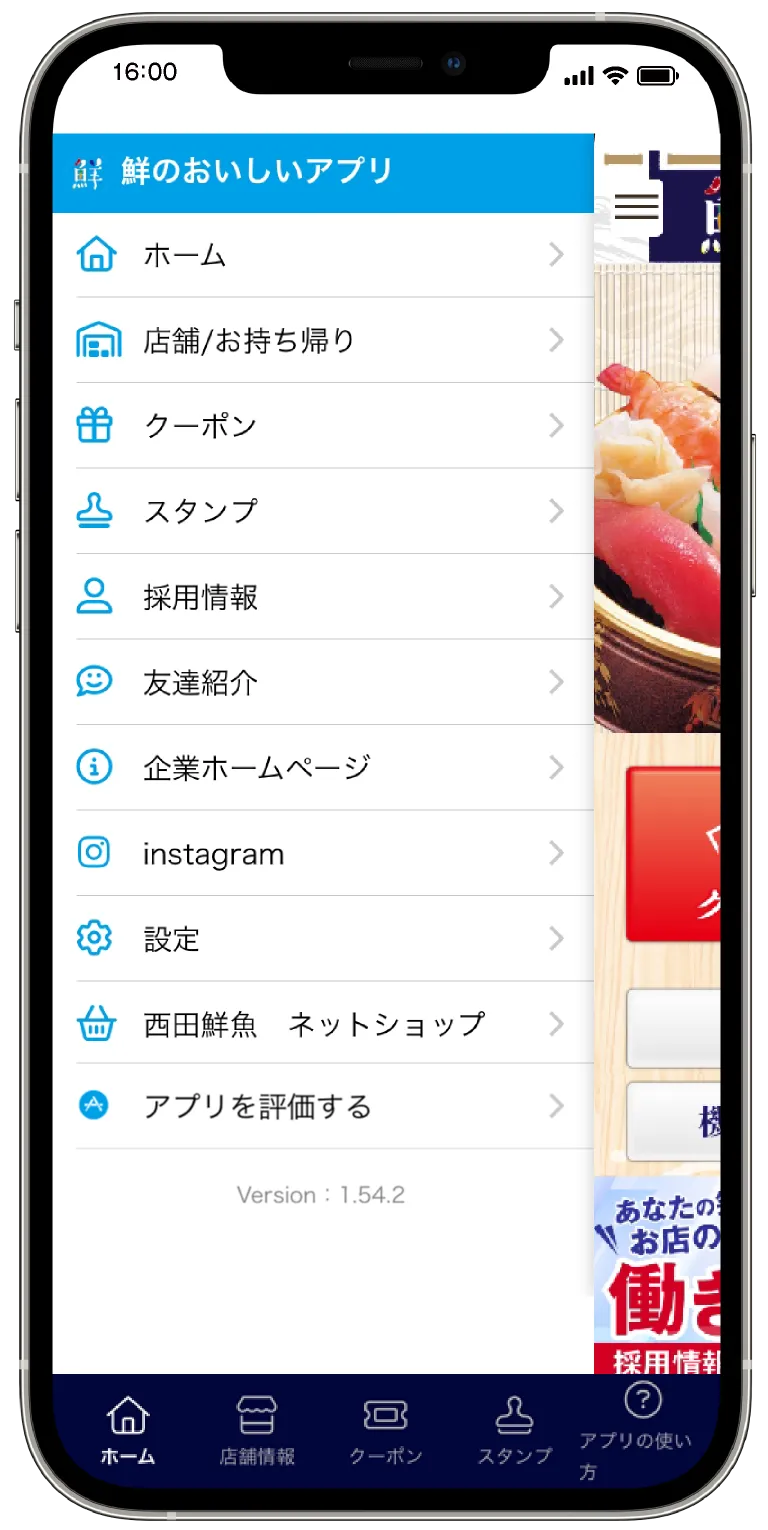Tap the home icon in the drawer menu
The image size is (768, 1530).
point(96,254)
